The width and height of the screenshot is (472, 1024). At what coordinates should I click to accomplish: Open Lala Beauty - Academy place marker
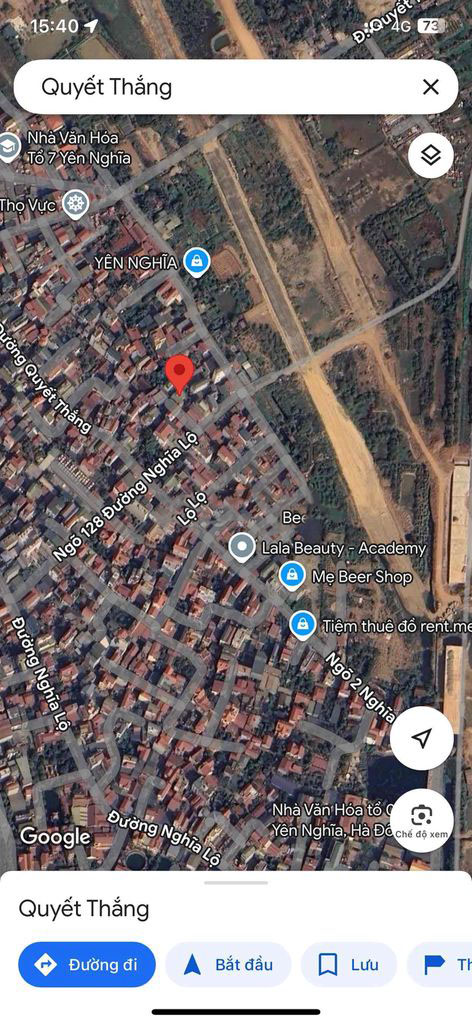point(242,548)
